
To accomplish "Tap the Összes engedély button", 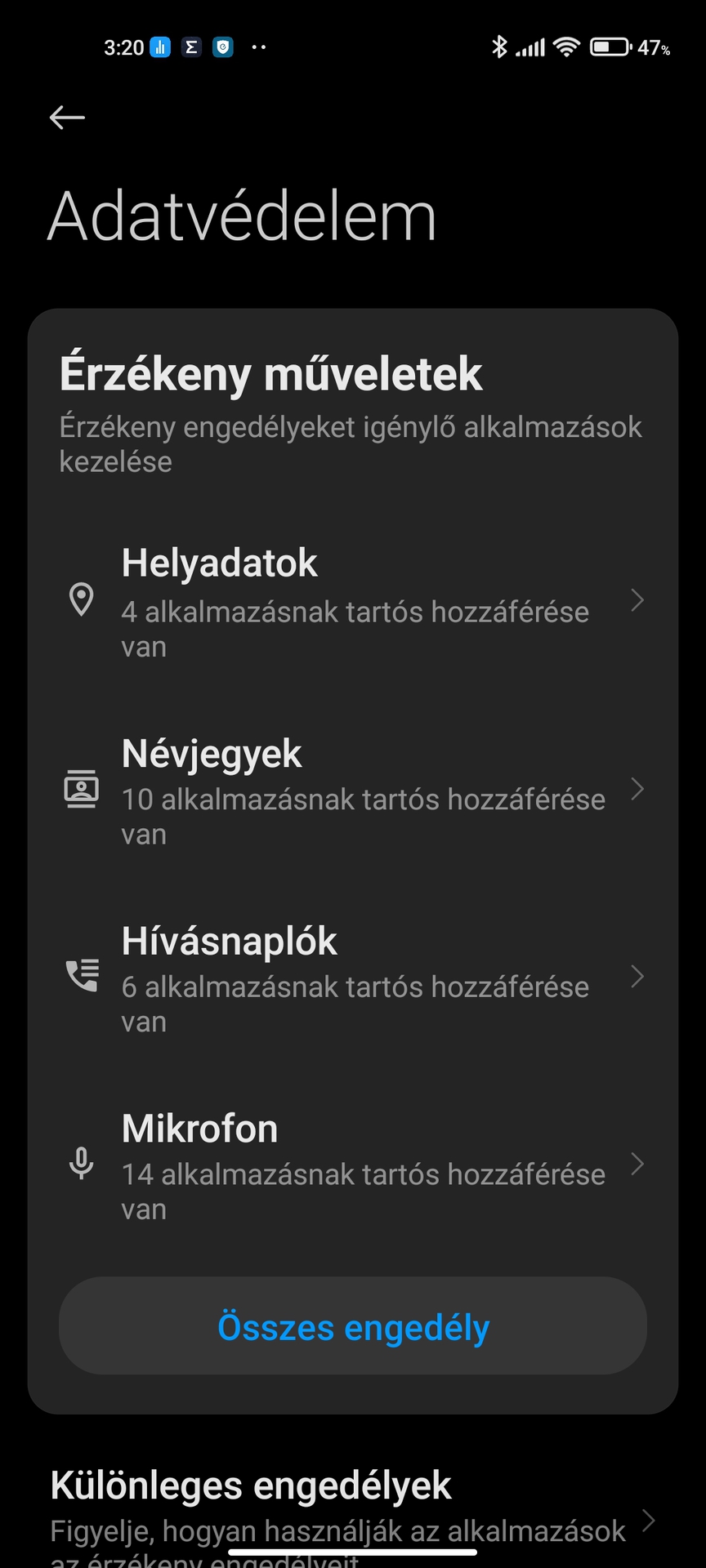I will point(353,1326).
